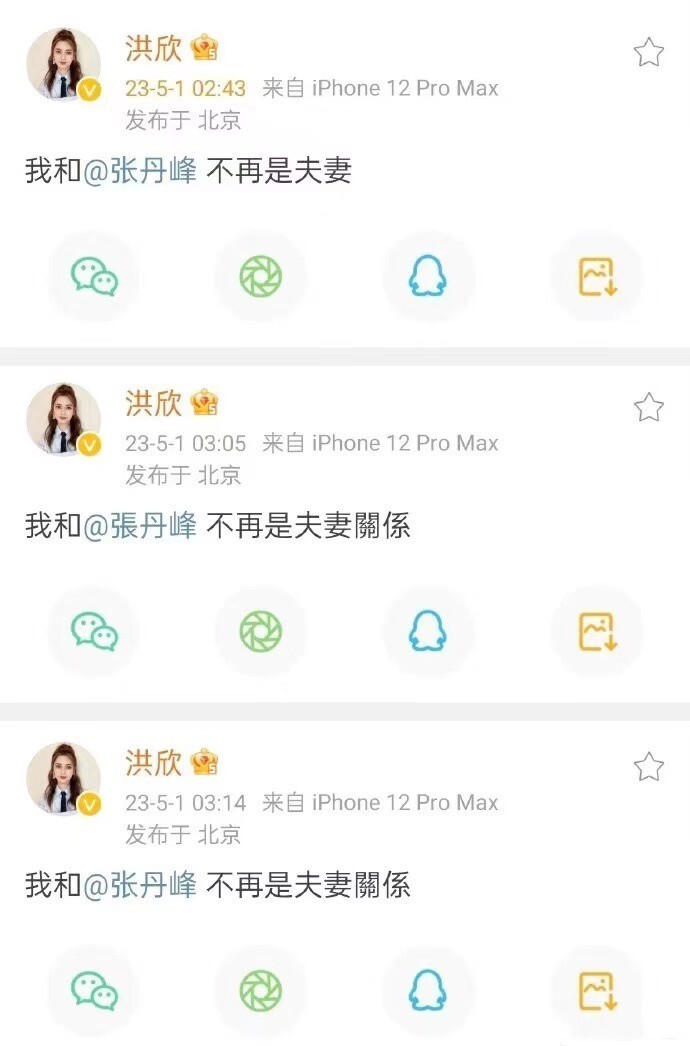Share the 03:05 post to WeChat Moments

(x=261, y=632)
